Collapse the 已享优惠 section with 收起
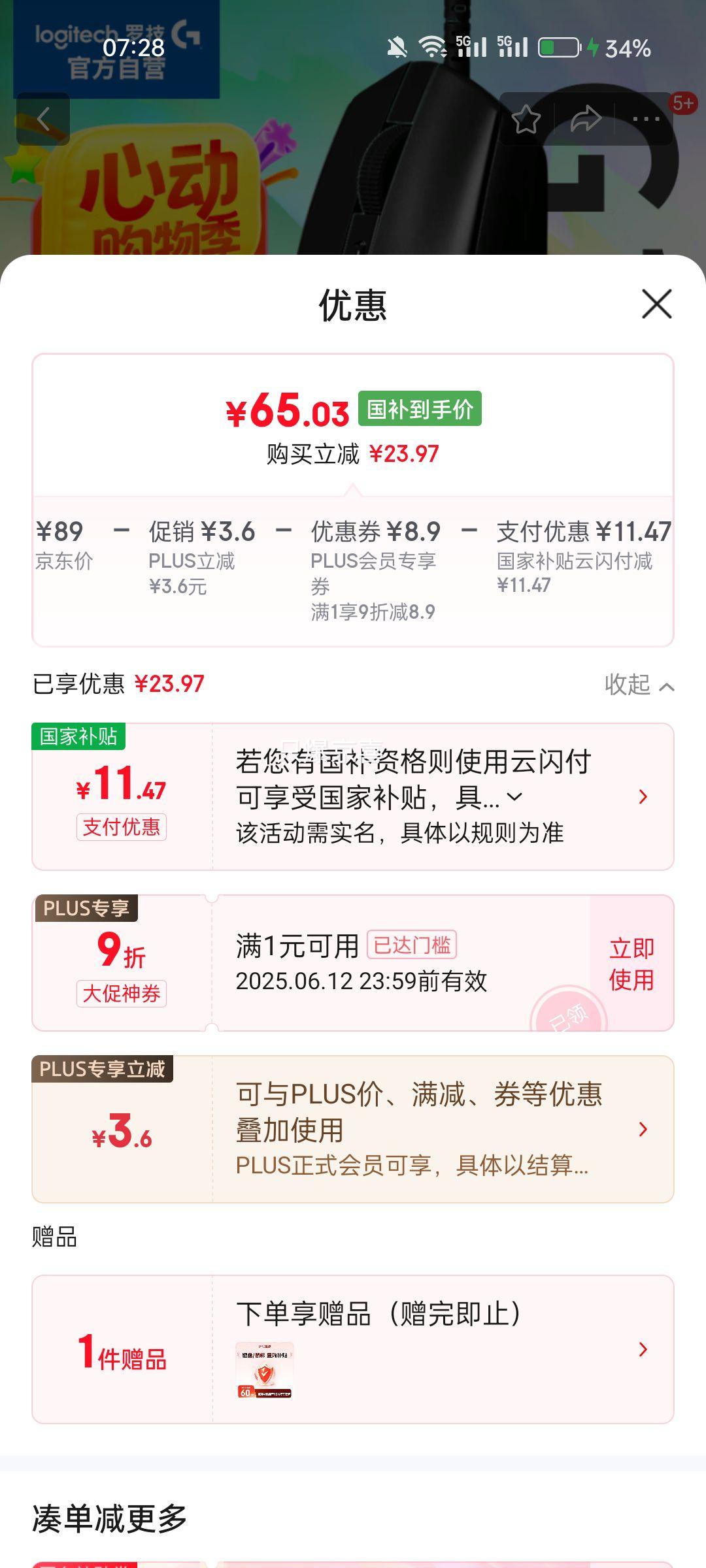Image resolution: width=706 pixels, height=1568 pixels. (639, 685)
